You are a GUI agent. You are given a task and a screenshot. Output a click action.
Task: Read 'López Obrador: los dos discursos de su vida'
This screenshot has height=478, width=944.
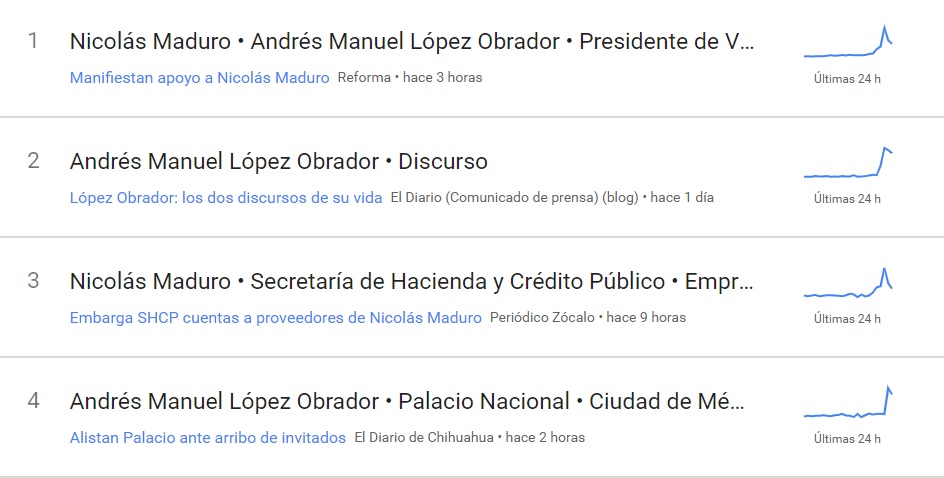(226, 198)
